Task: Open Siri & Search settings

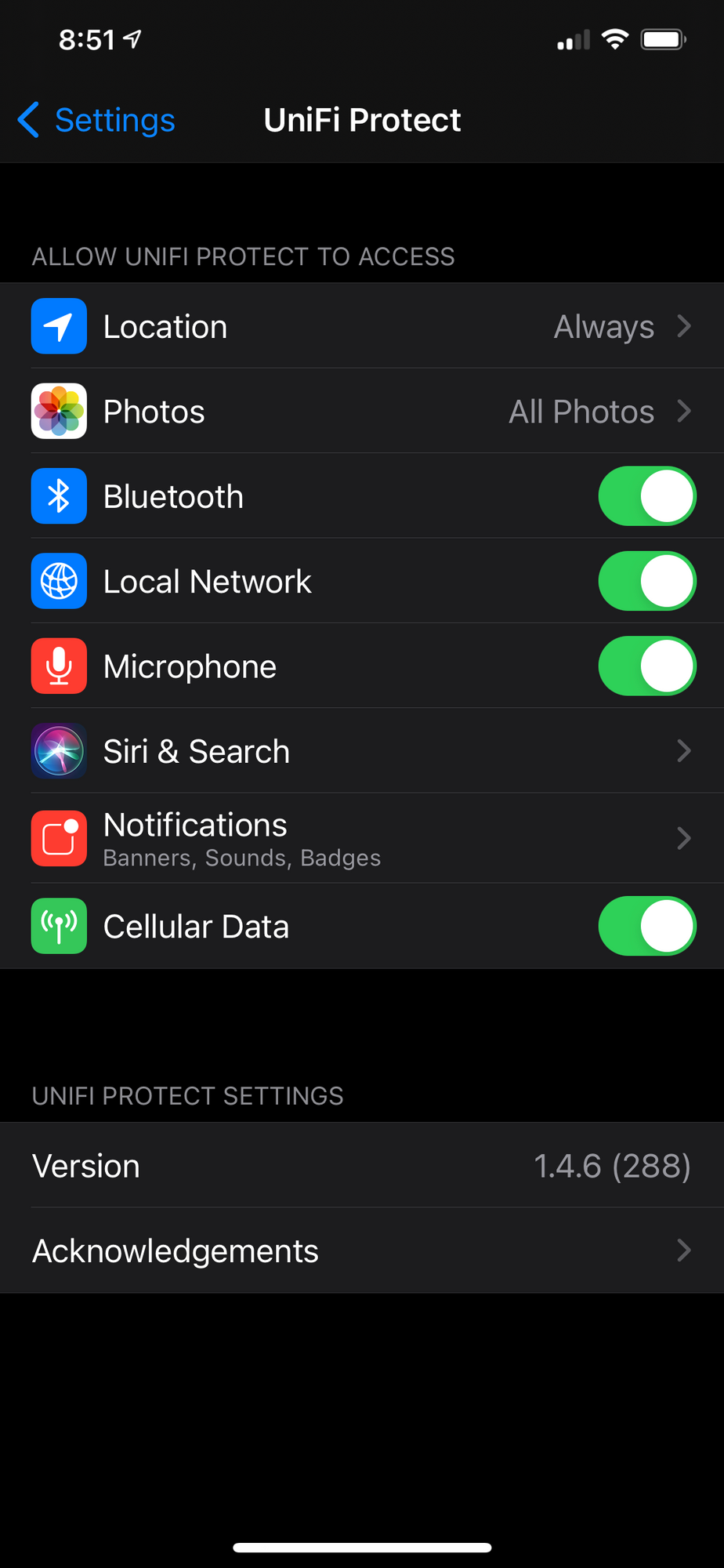Action: [x=360, y=751]
